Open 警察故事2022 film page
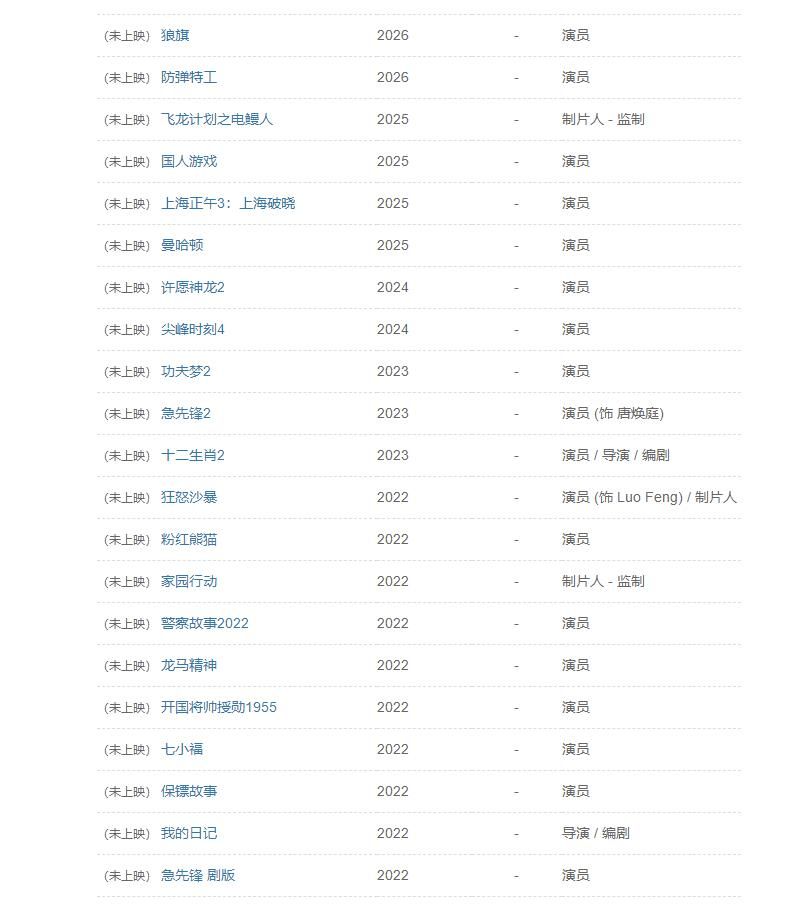This screenshot has width=812, height=906. coord(205,623)
